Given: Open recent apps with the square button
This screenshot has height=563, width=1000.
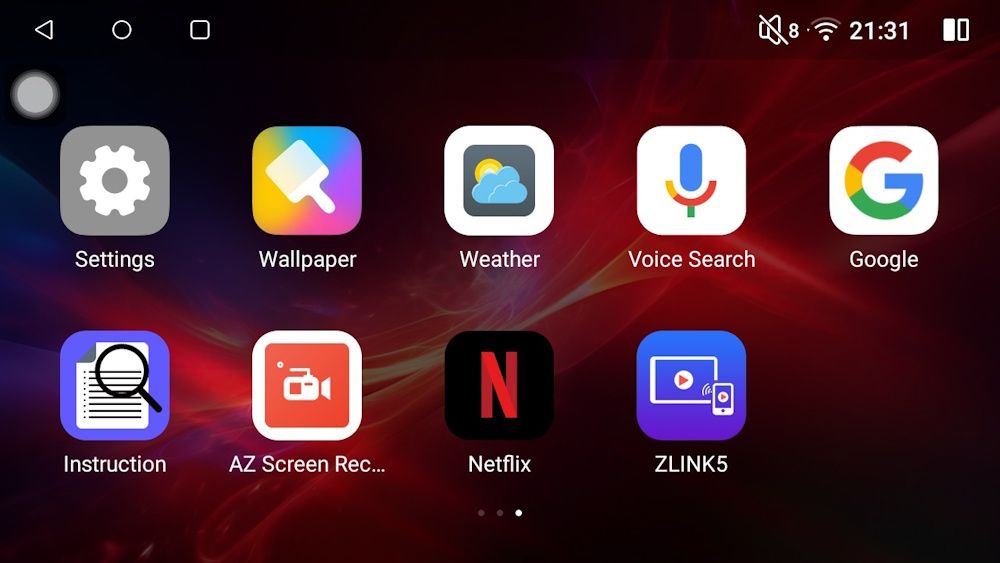Looking at the screenshot, I should [200, 30].
